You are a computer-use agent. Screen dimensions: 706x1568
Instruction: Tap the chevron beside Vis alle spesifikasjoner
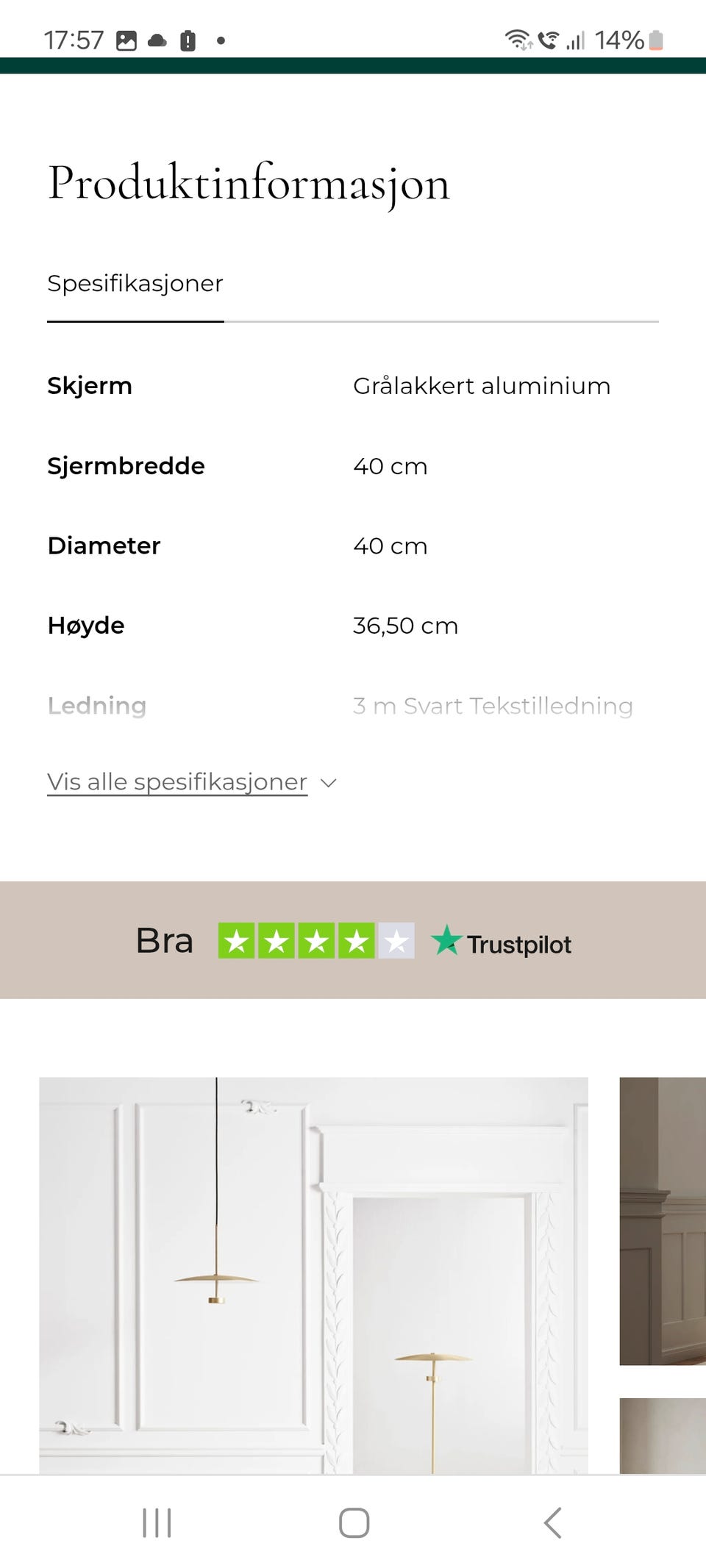[329, 783]
